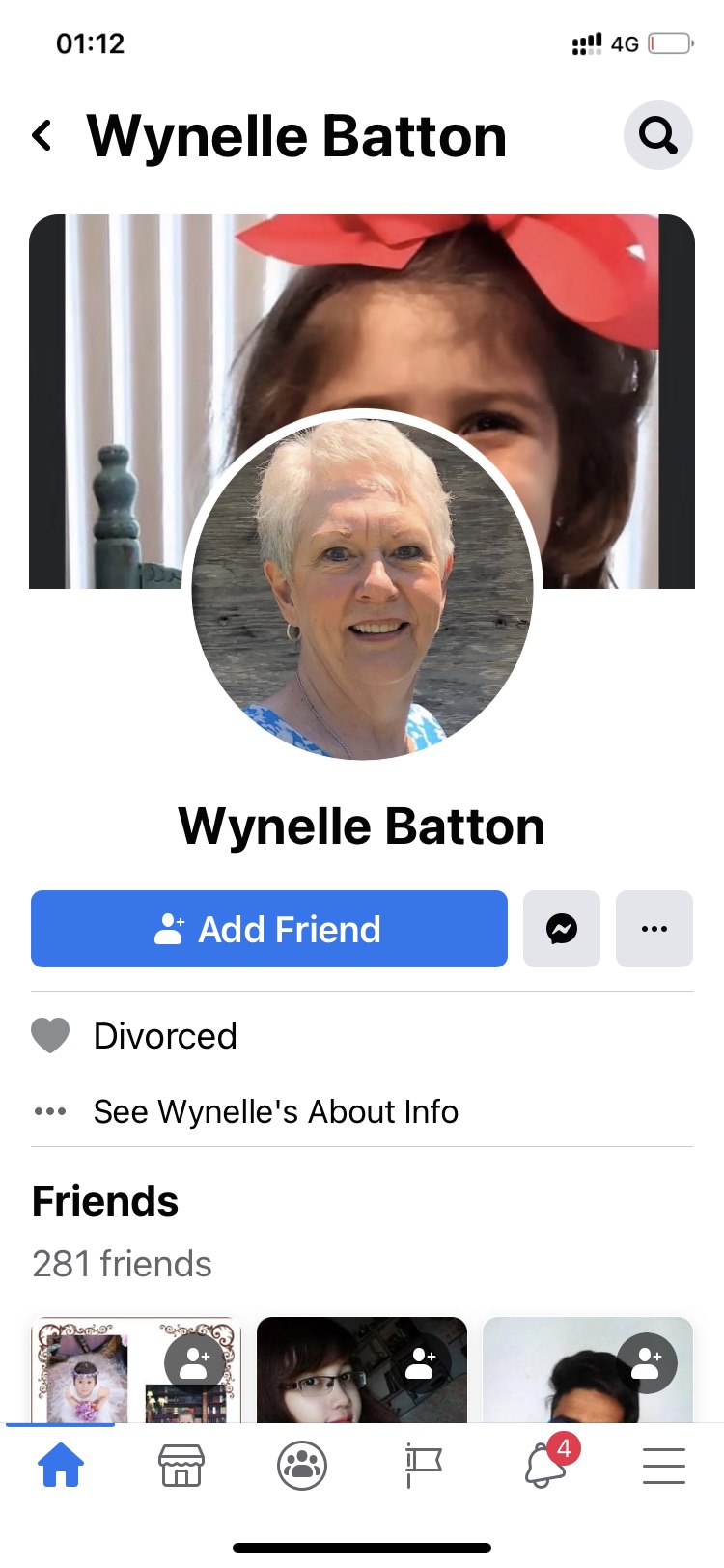The height and width of the screenshot is (1568, 724).
Task: See Wynelle's About Info
Action: [x=275, y=1111]
